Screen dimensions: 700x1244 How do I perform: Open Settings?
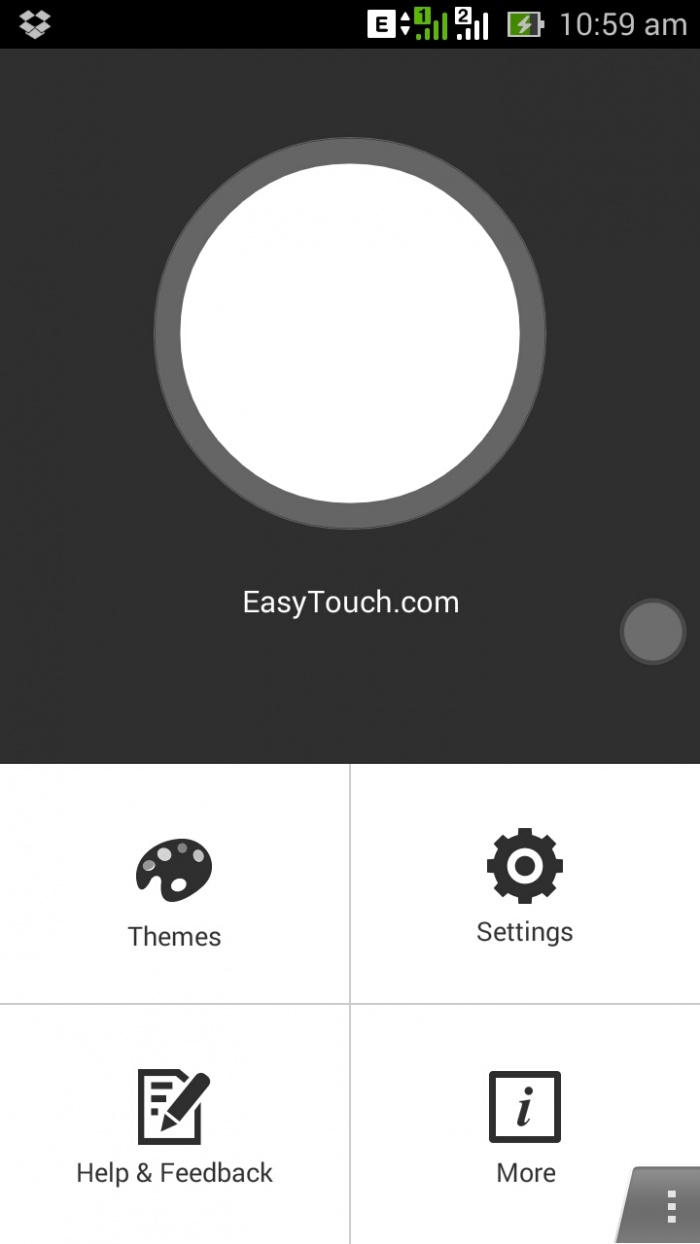tap(524, 886)
